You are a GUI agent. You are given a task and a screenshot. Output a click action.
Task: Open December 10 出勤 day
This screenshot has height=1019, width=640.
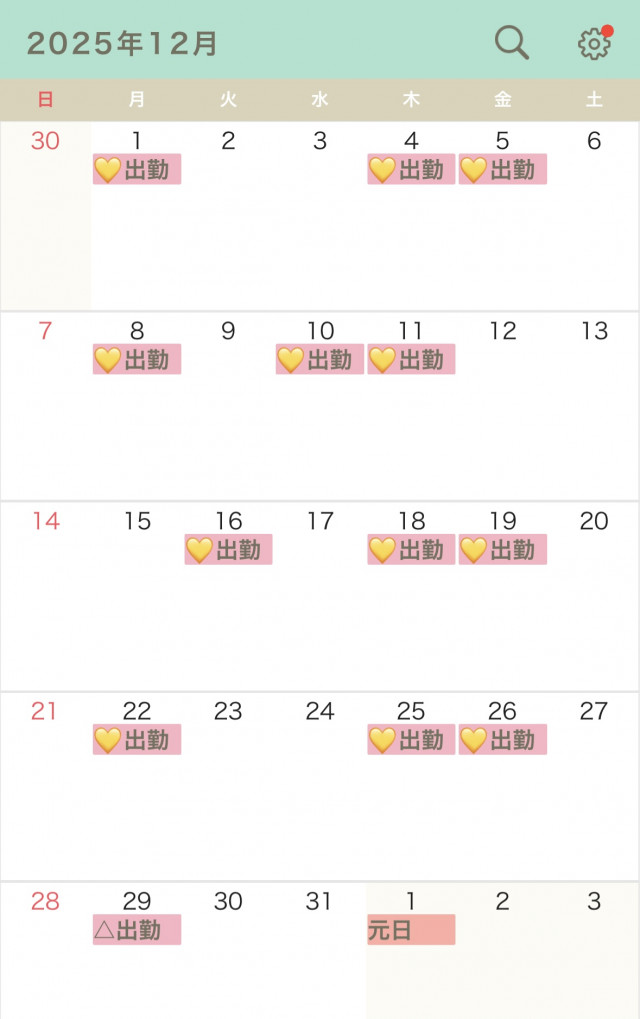click(320, 405)
